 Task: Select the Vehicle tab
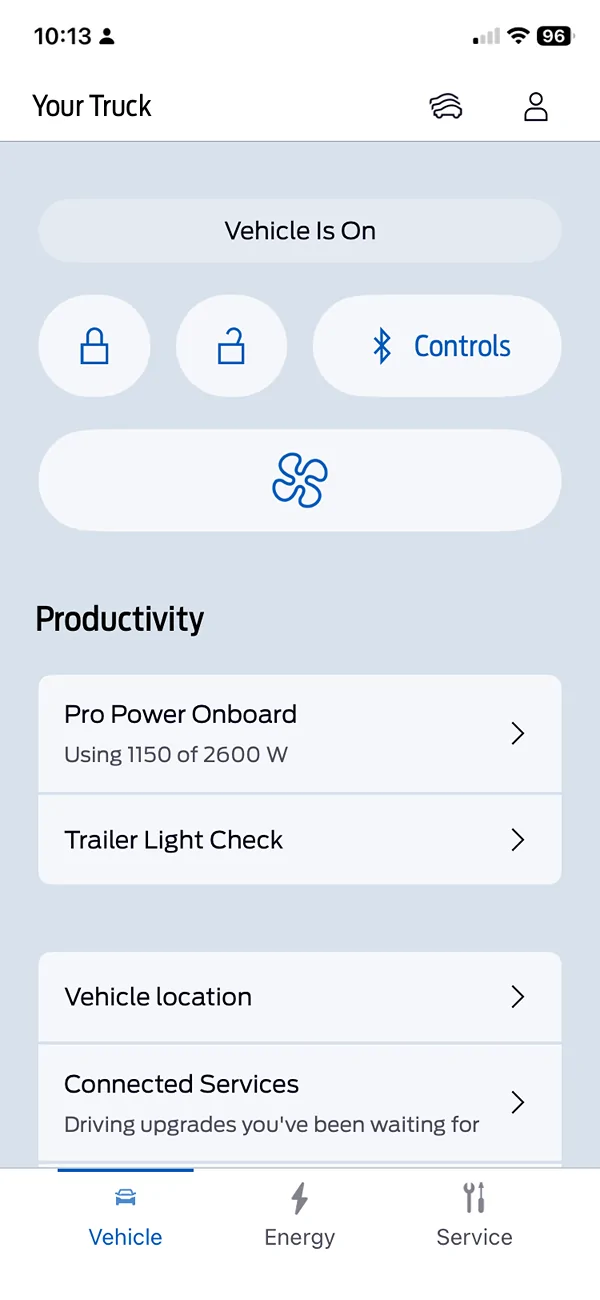tap(125, 1214)
